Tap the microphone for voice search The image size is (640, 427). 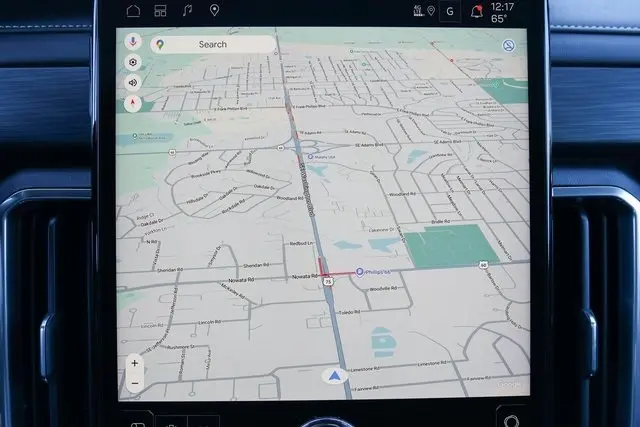[131, 44]
